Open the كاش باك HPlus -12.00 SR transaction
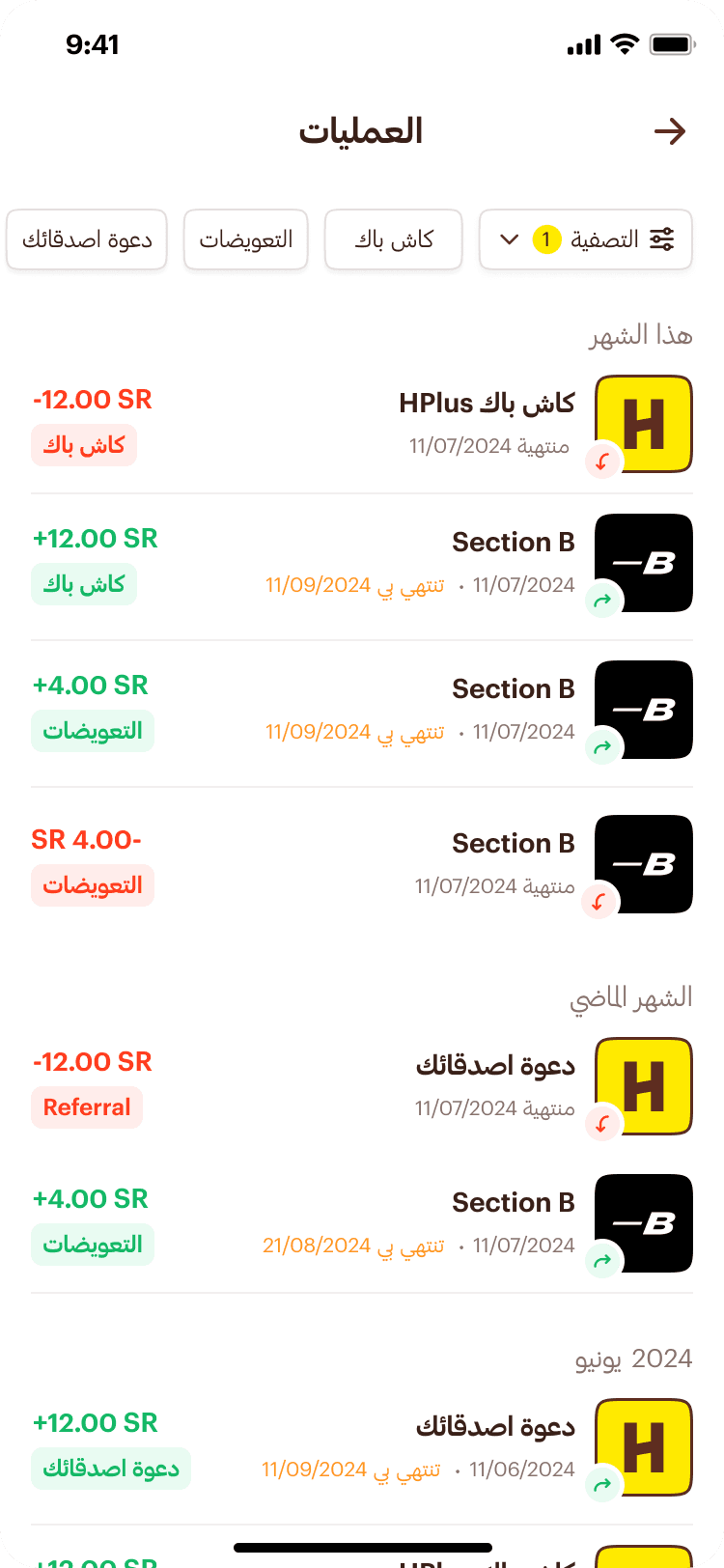The height and width of the screenshot is (1568, 724). point(362,424)
